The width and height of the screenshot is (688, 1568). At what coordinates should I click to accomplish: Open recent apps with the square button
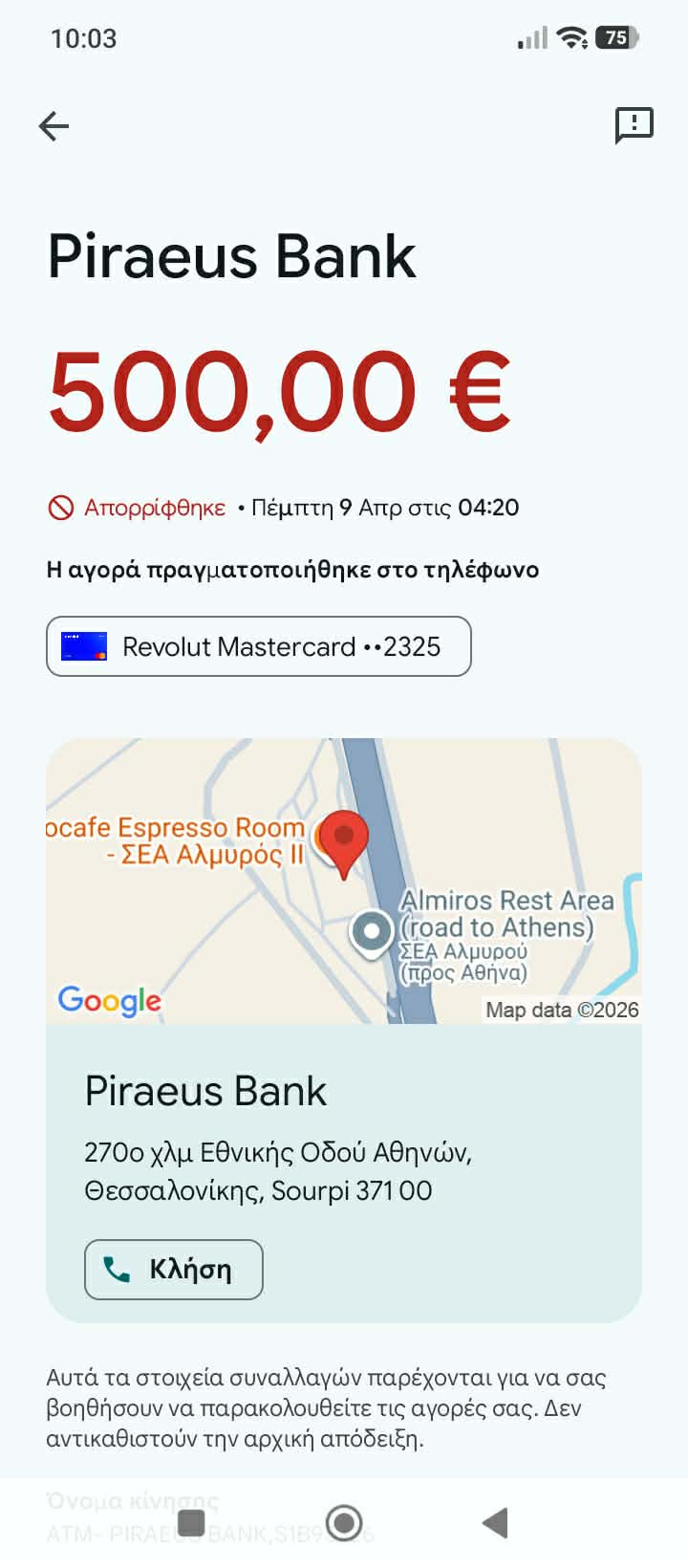coord(192,1522)
